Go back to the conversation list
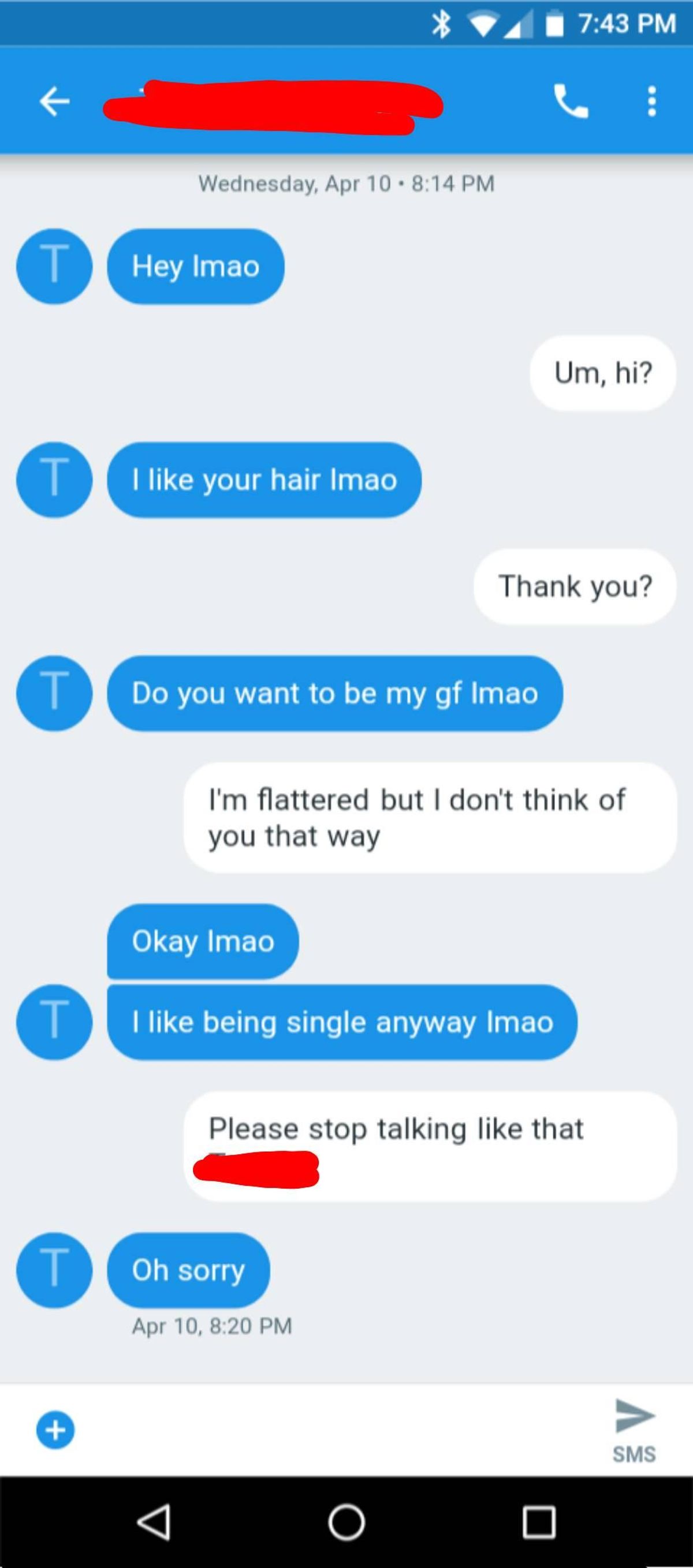Viewport: 693px width, 1568px height. point(54,101)
